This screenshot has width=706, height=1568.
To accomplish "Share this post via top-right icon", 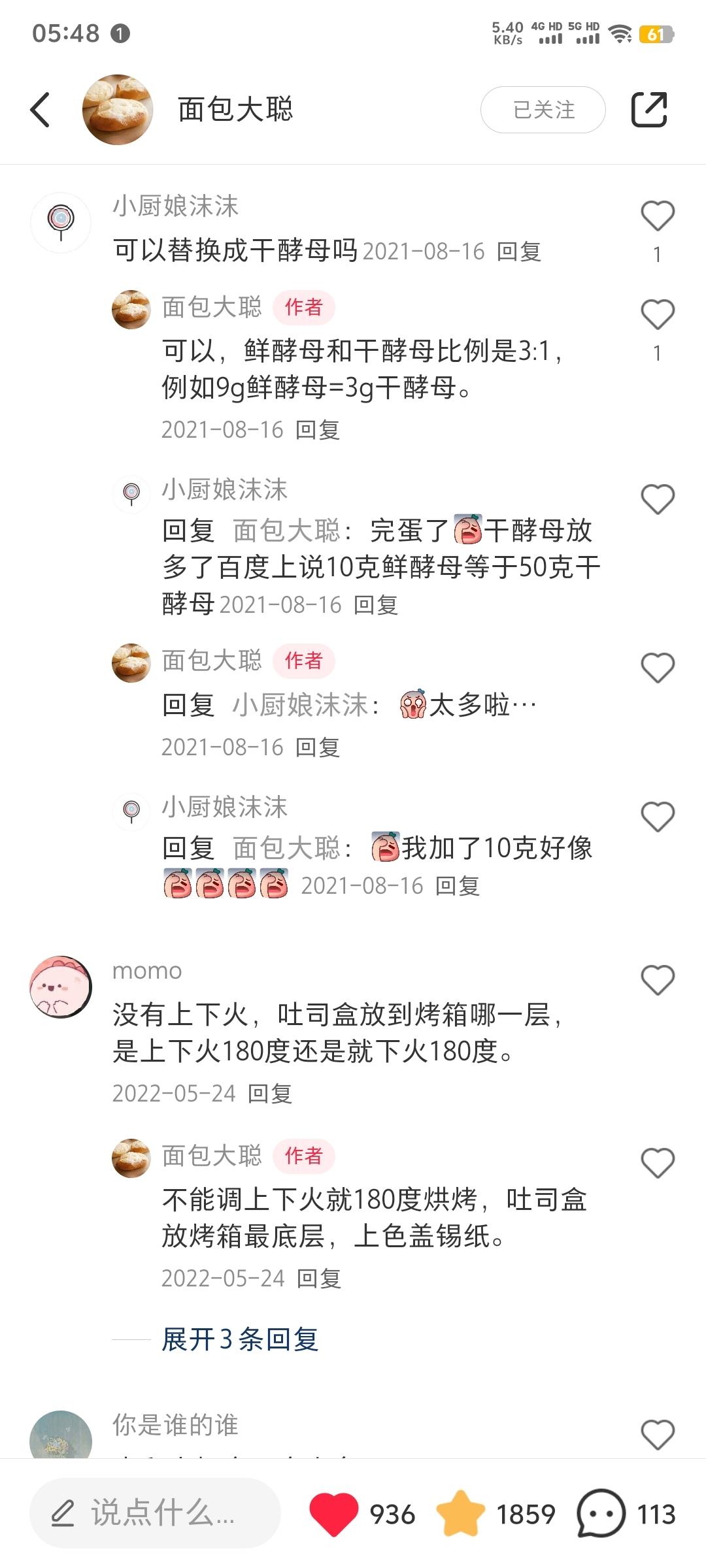I will [x=649, y=109].
